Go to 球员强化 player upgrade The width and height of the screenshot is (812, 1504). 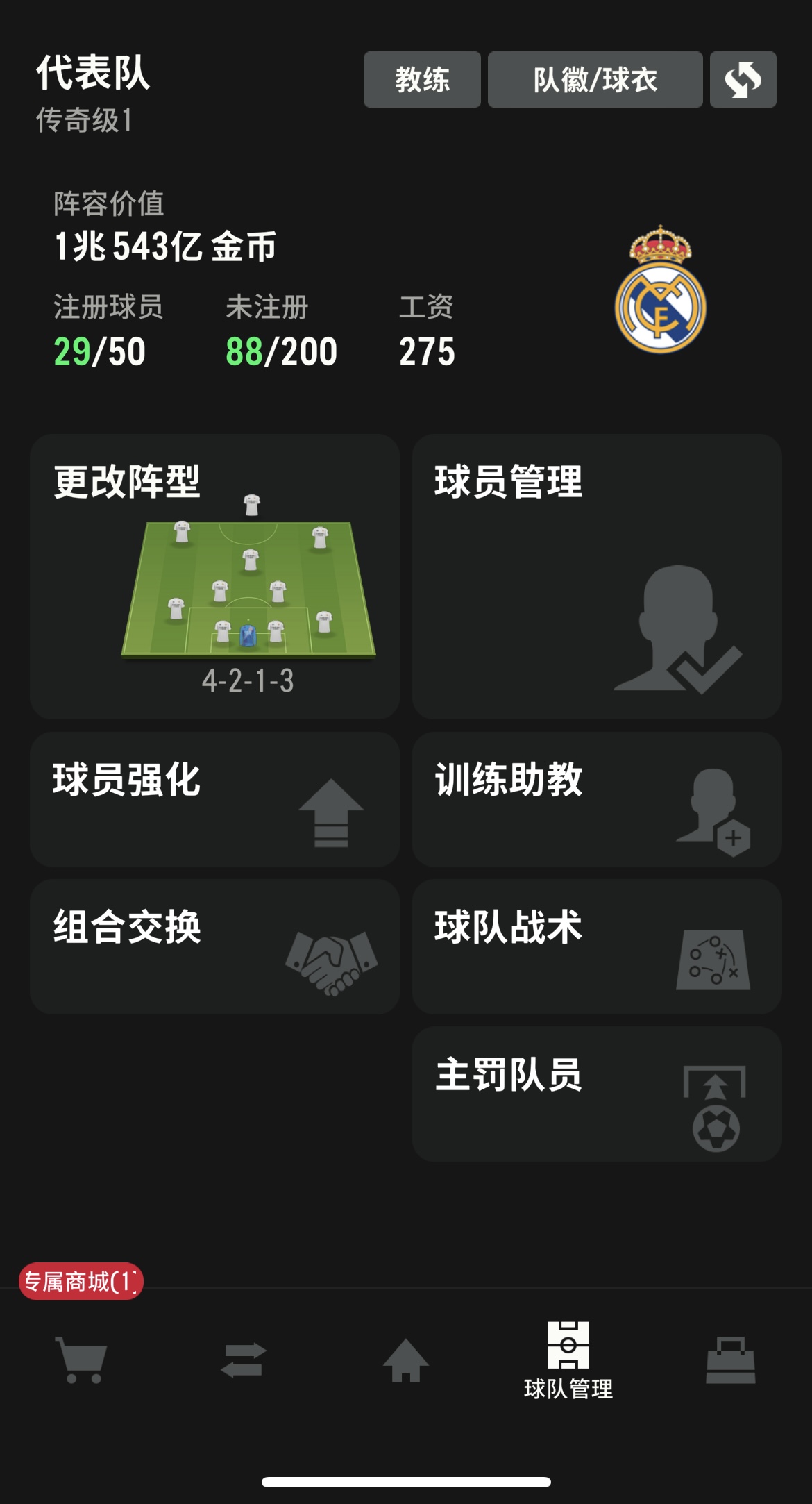tap(214, 799)
